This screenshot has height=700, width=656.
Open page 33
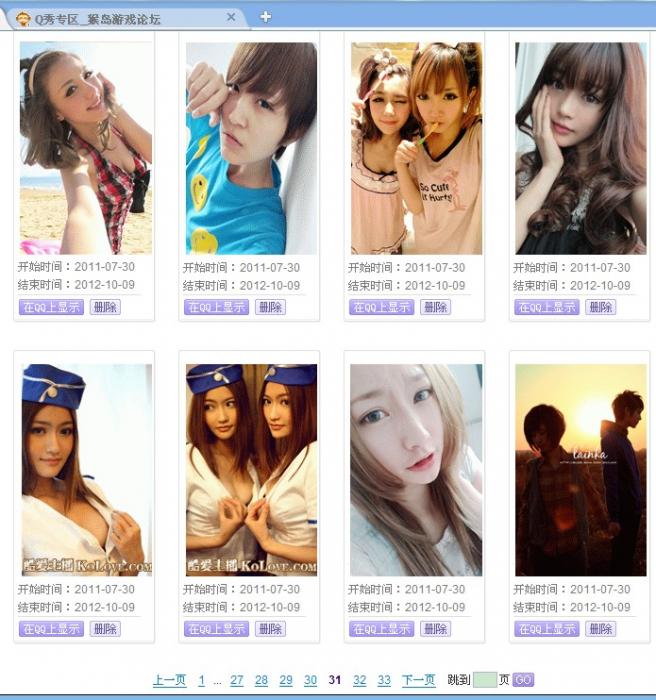click(x=384, y=680)
